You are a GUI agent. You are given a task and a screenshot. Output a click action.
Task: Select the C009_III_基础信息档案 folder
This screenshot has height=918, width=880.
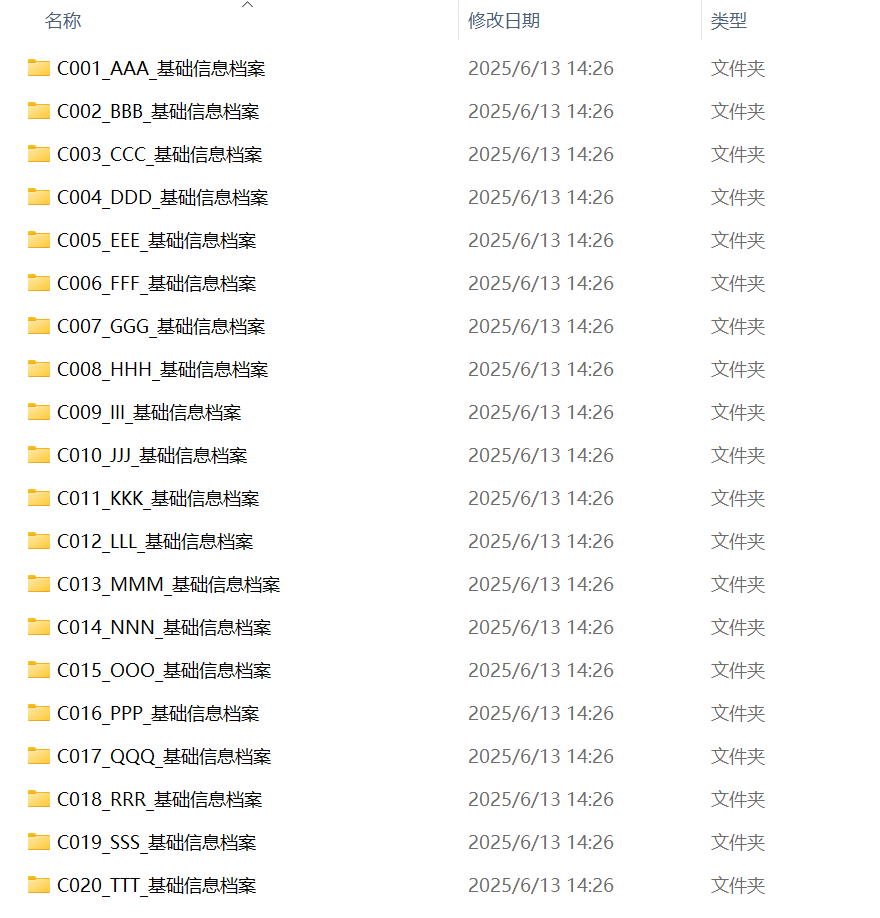tap(148, 413)
